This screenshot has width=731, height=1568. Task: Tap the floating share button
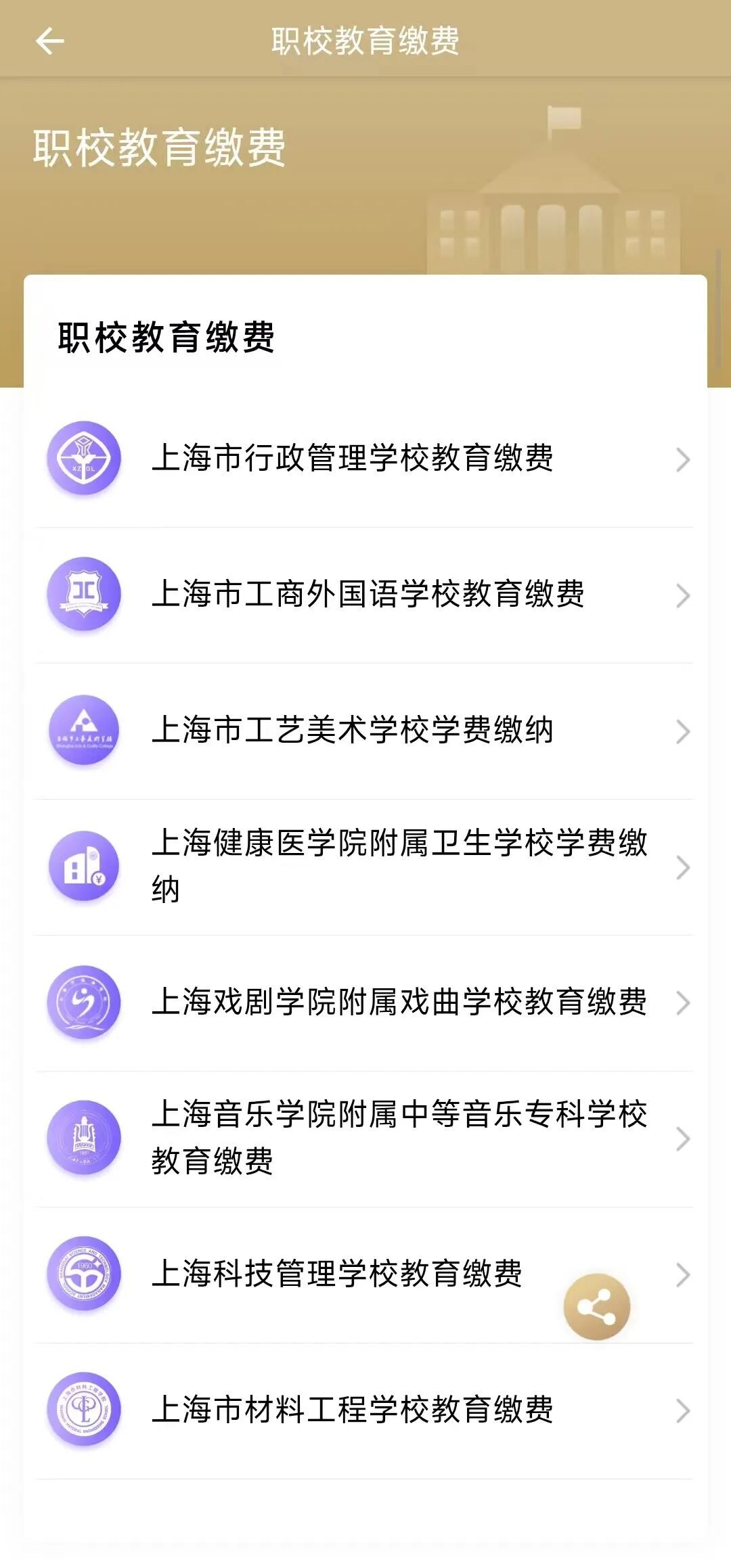click(596, 1306)
